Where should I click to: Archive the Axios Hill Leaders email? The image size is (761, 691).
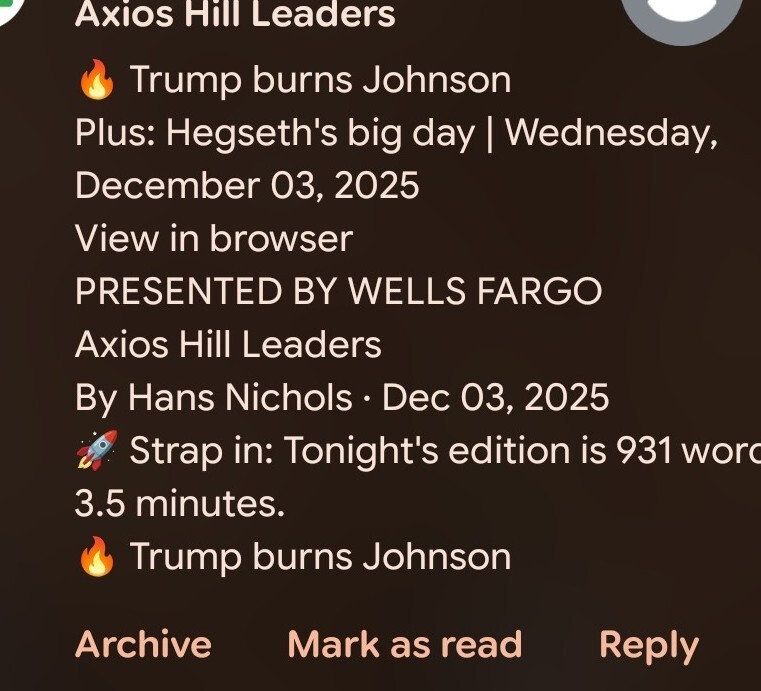click(x=143, y=645)
